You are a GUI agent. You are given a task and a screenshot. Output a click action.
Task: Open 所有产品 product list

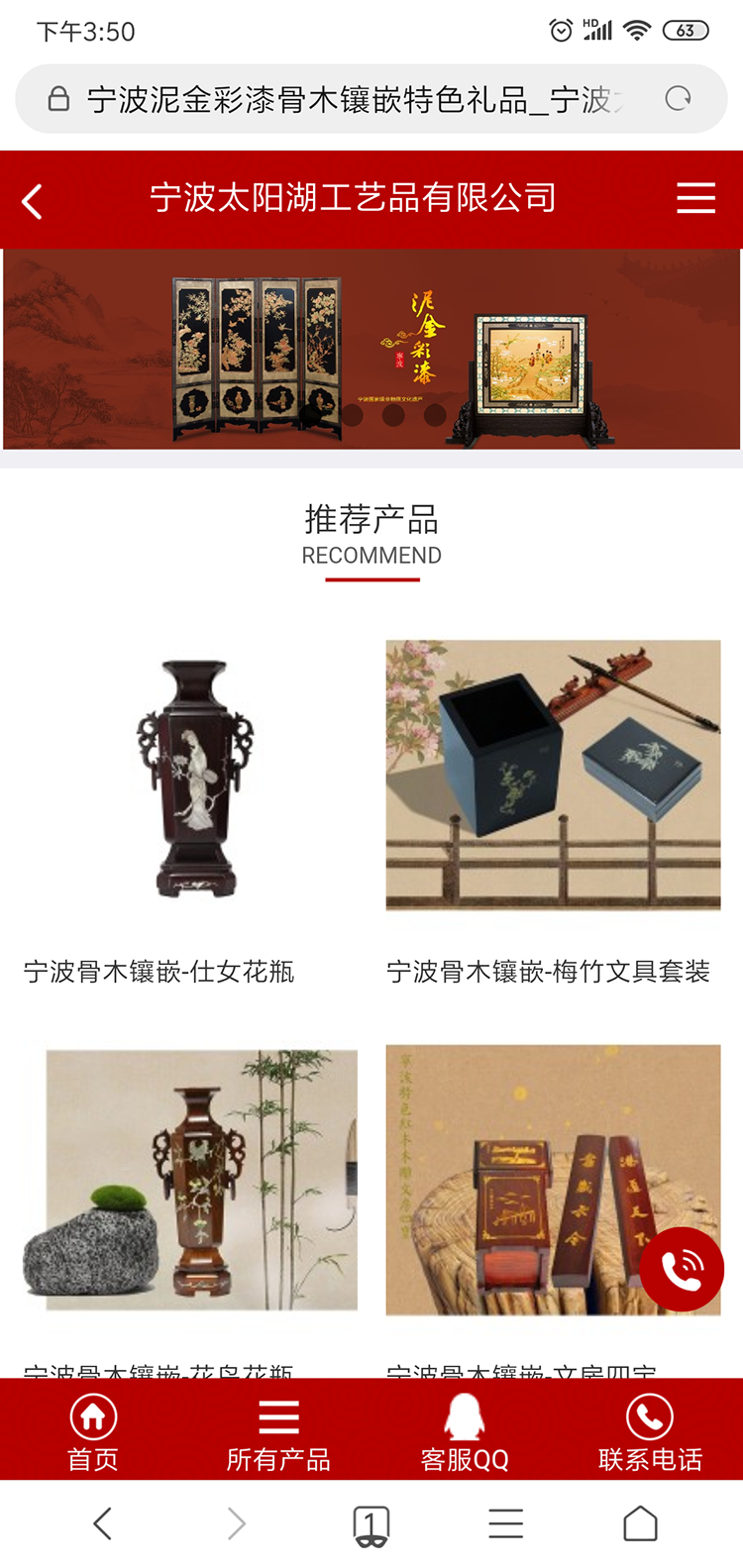[x=278, y=1432]
